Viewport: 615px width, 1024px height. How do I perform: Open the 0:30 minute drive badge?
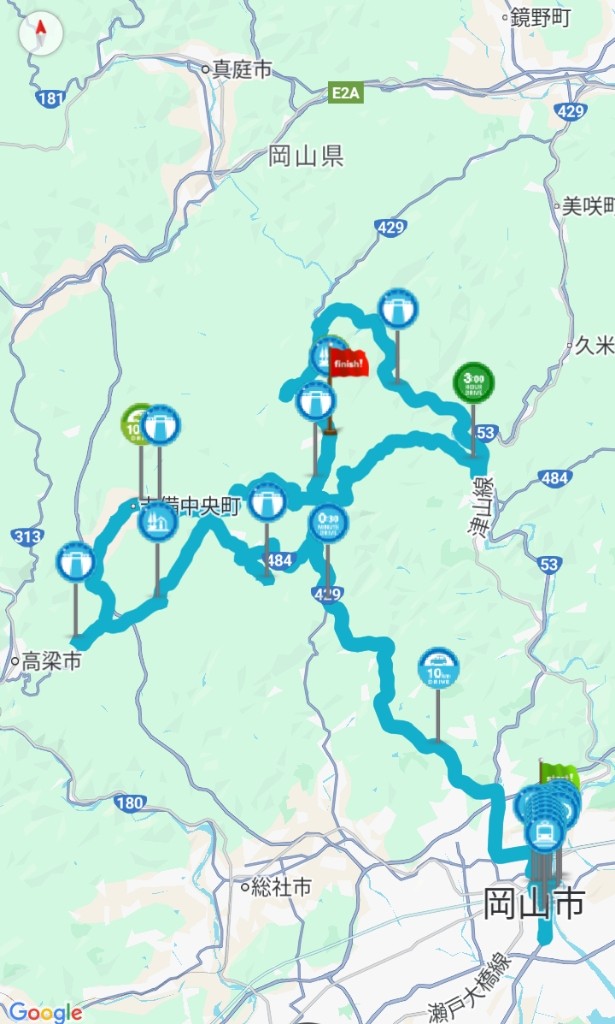328,523
